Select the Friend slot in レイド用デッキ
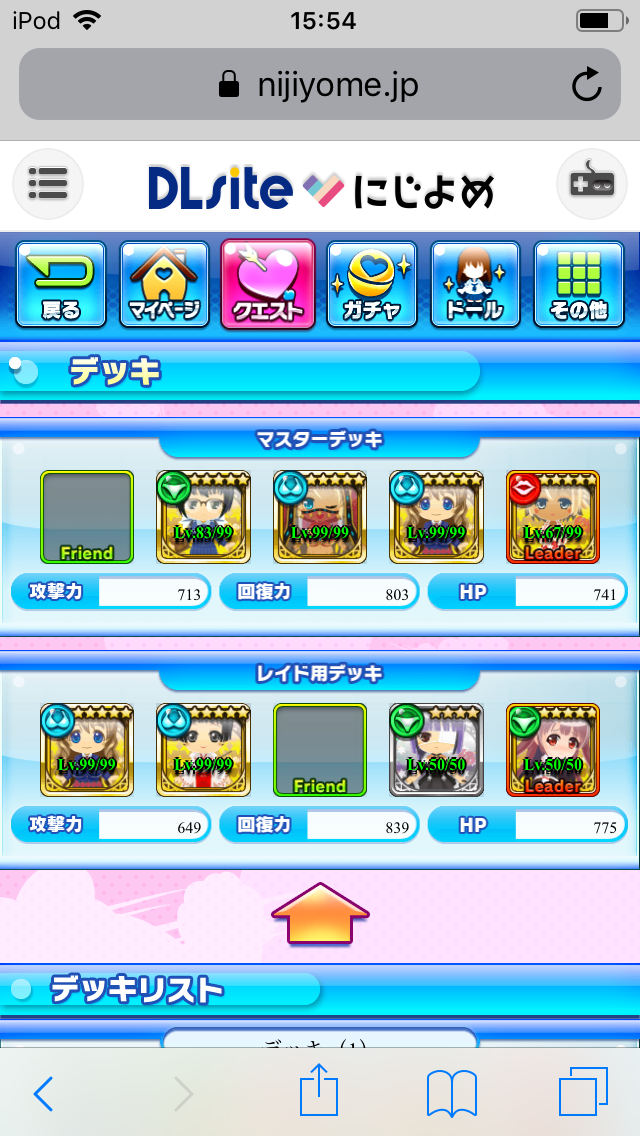The width and height of the screenshot is (640, 1136). (320, 749)
